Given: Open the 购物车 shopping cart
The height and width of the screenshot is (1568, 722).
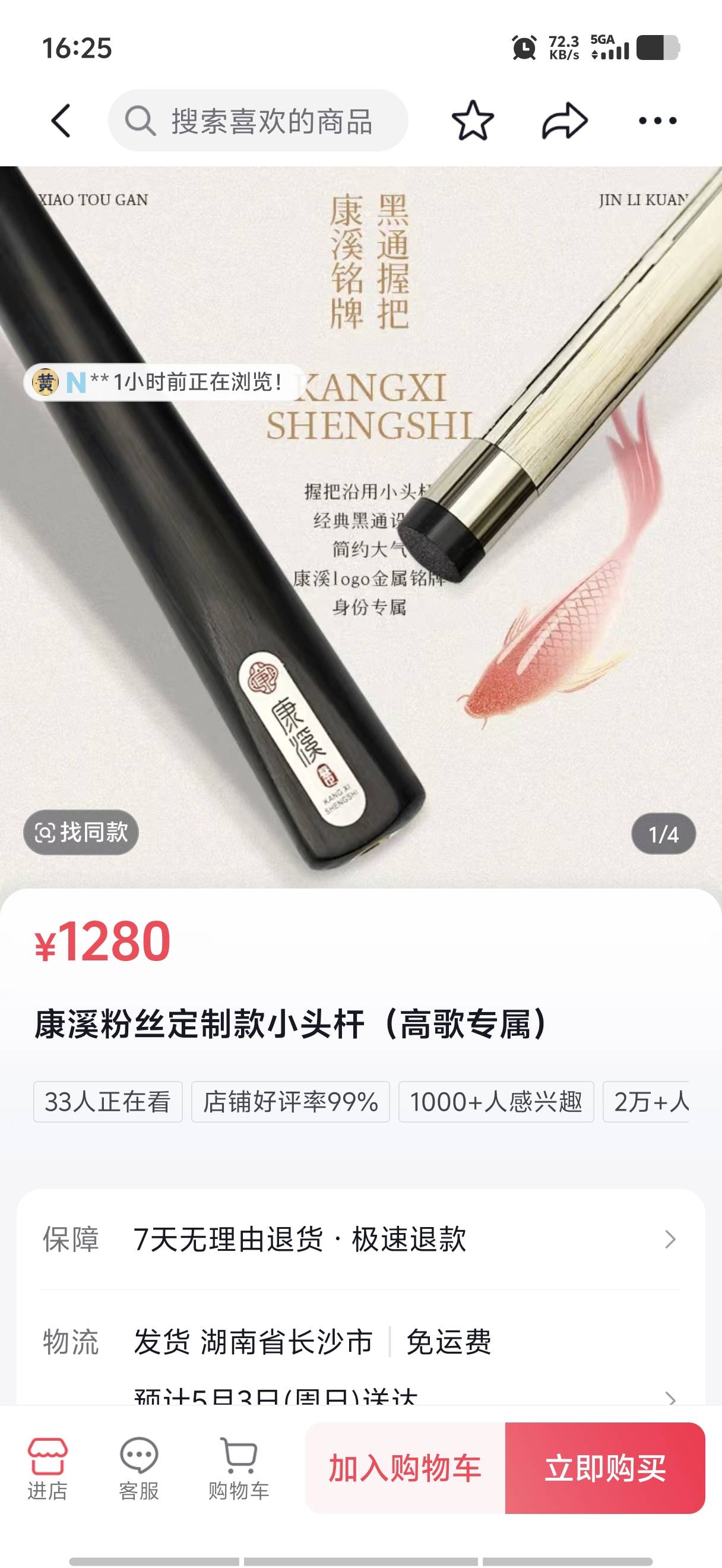Looking at the screenshot, I should point(239,1468).
